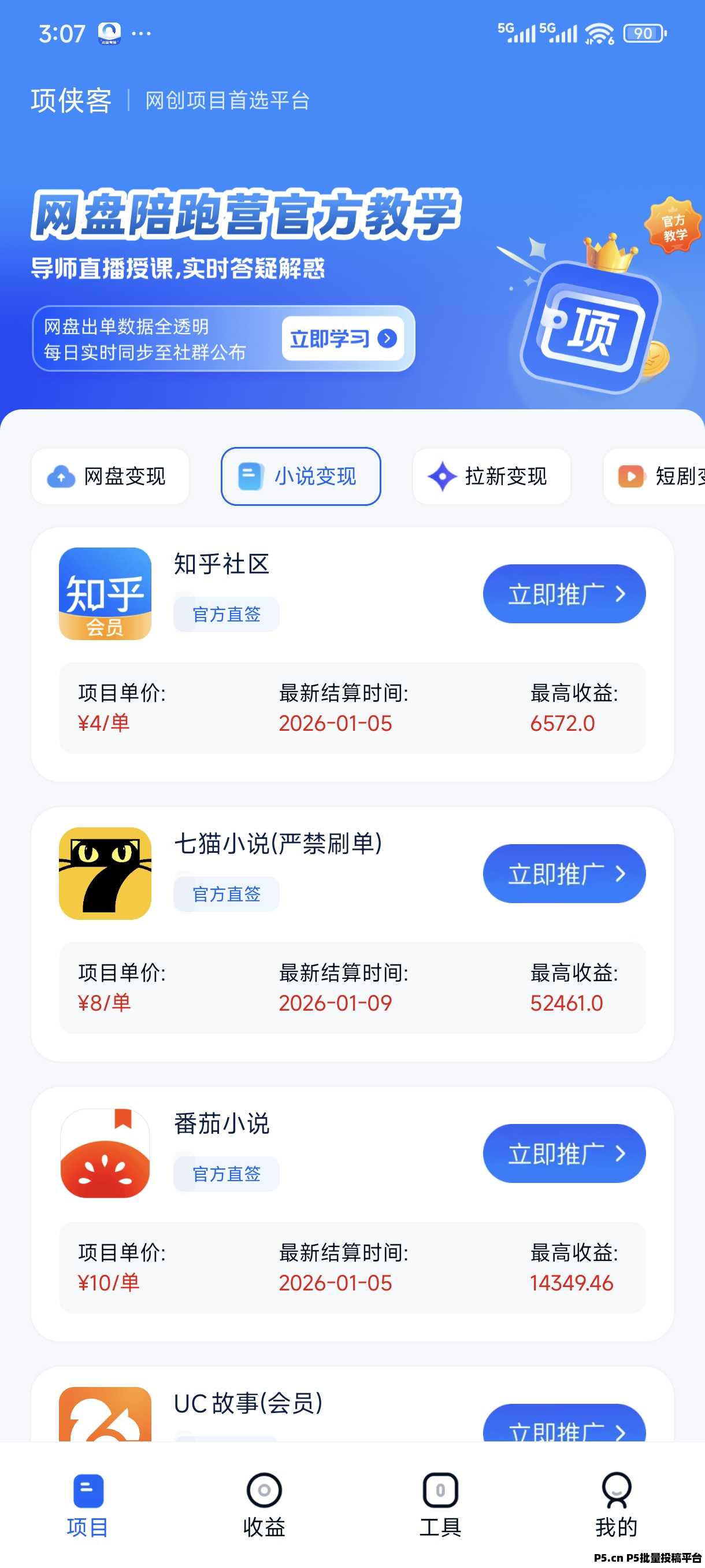The width and height of the screenshot is (705, 1568).
Task: Click the UC故事 squirrel app icon
Action: [105, 1418]
